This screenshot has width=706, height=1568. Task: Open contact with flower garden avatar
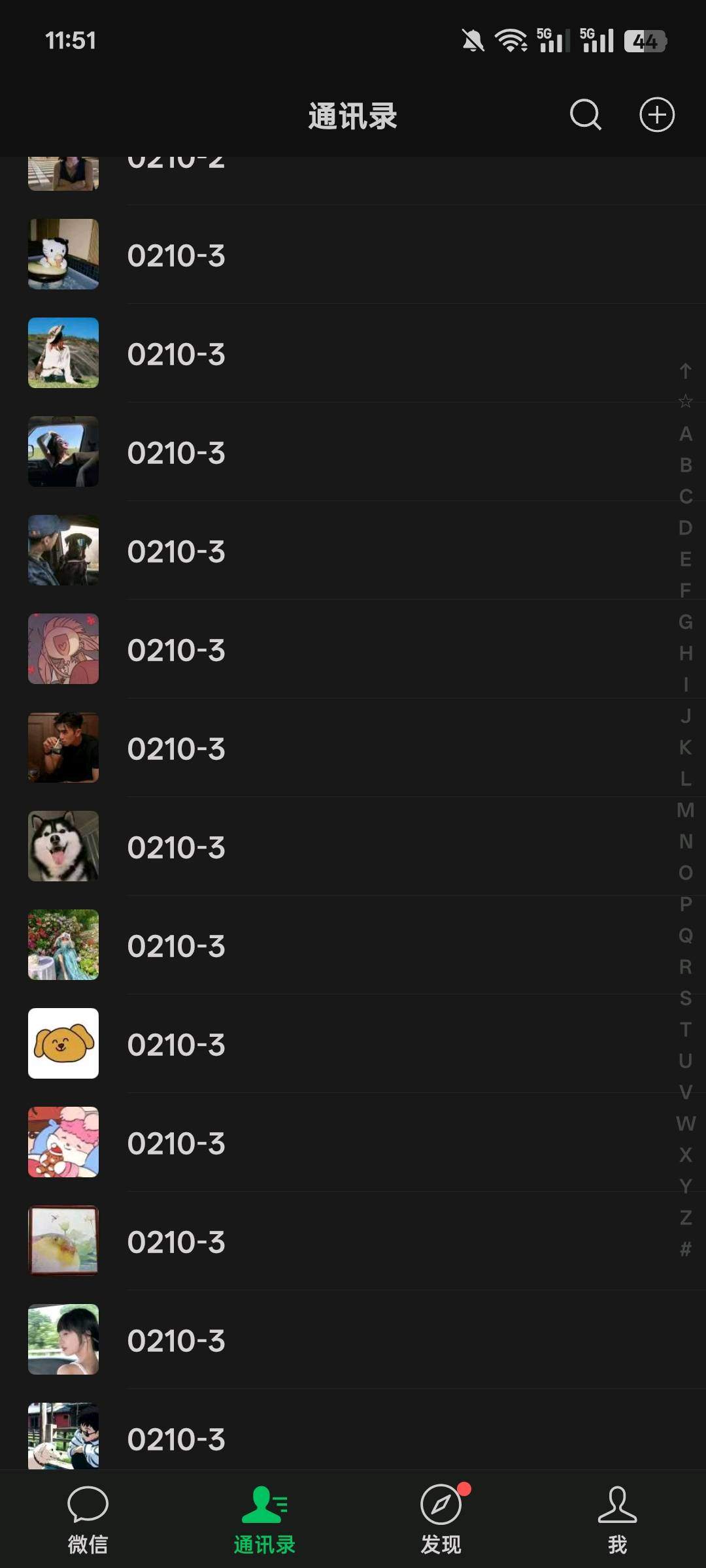[353, 945]
